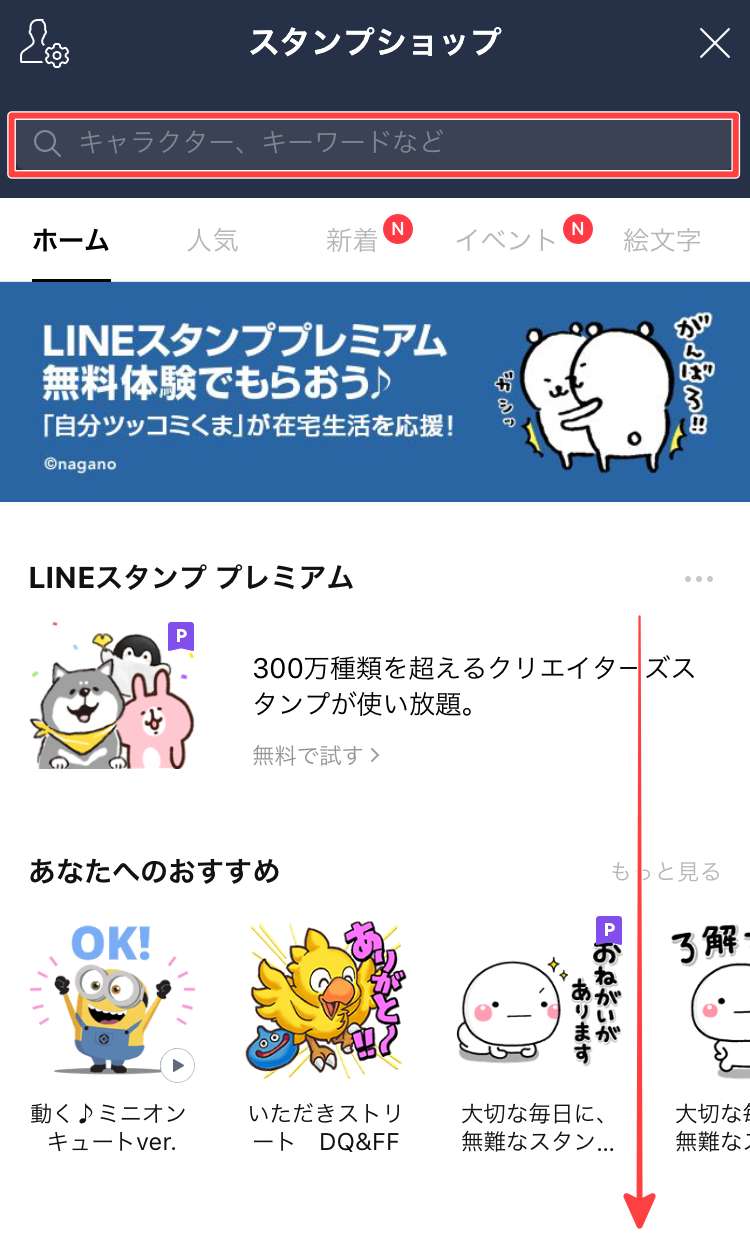750x1252 pixels.
Task: Tap もっと見る for あなたへのおすすめ
Action: click(665, 872)
